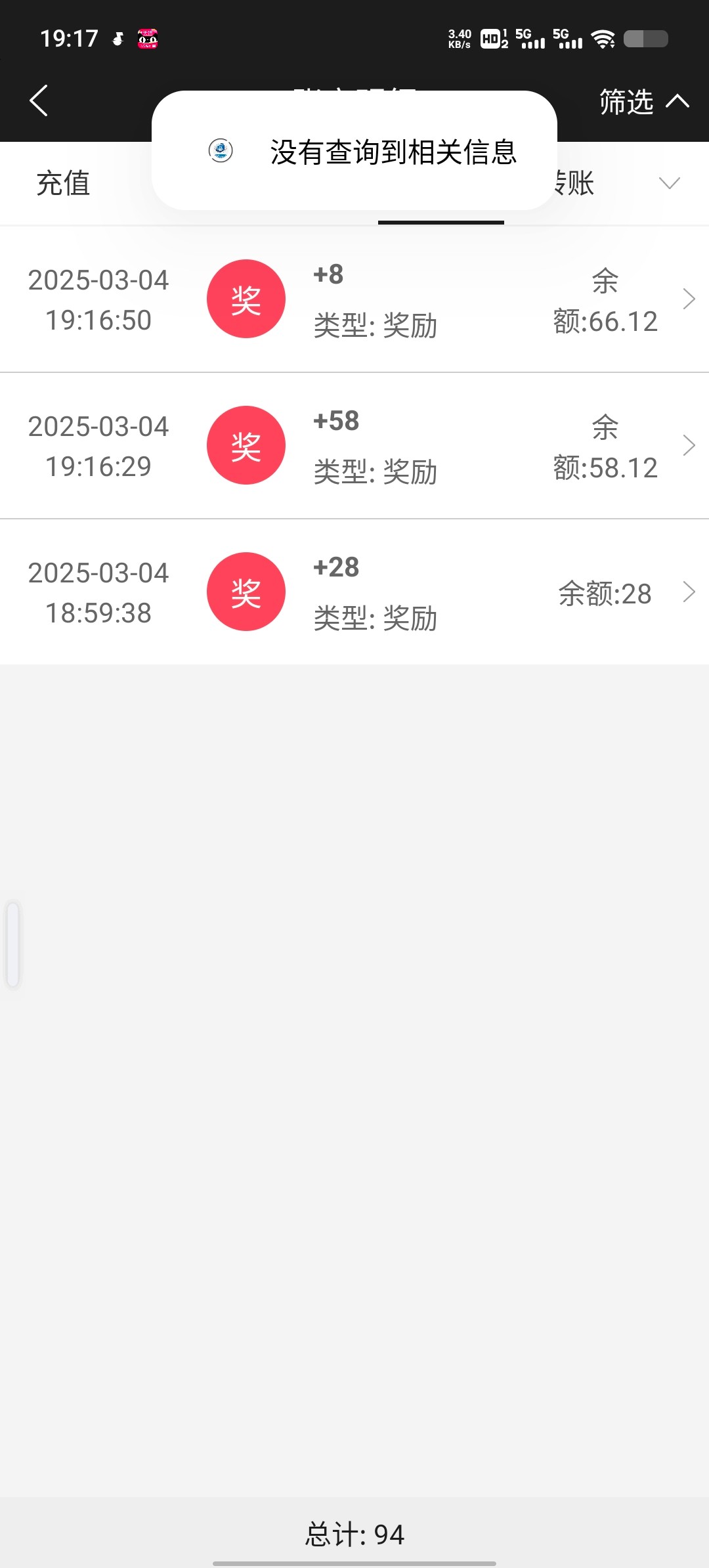Open the +58 reward record
This screenshot has width=709, height=1568.
point(354,446)
